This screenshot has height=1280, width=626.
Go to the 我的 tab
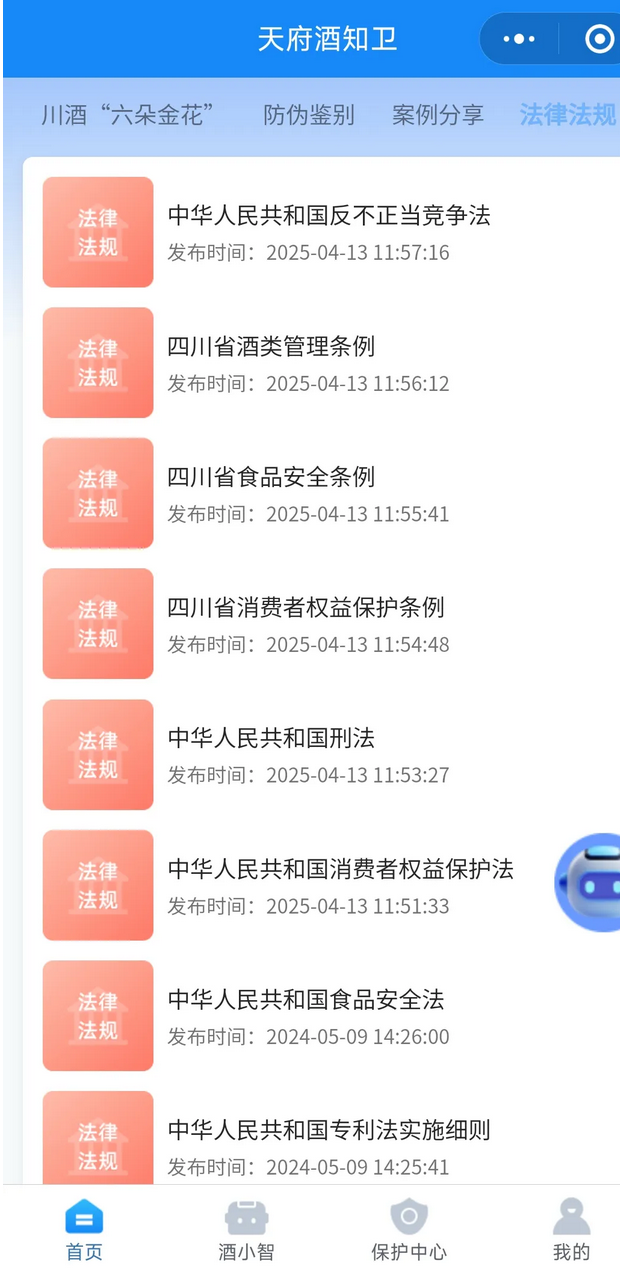click(571, 1231)
